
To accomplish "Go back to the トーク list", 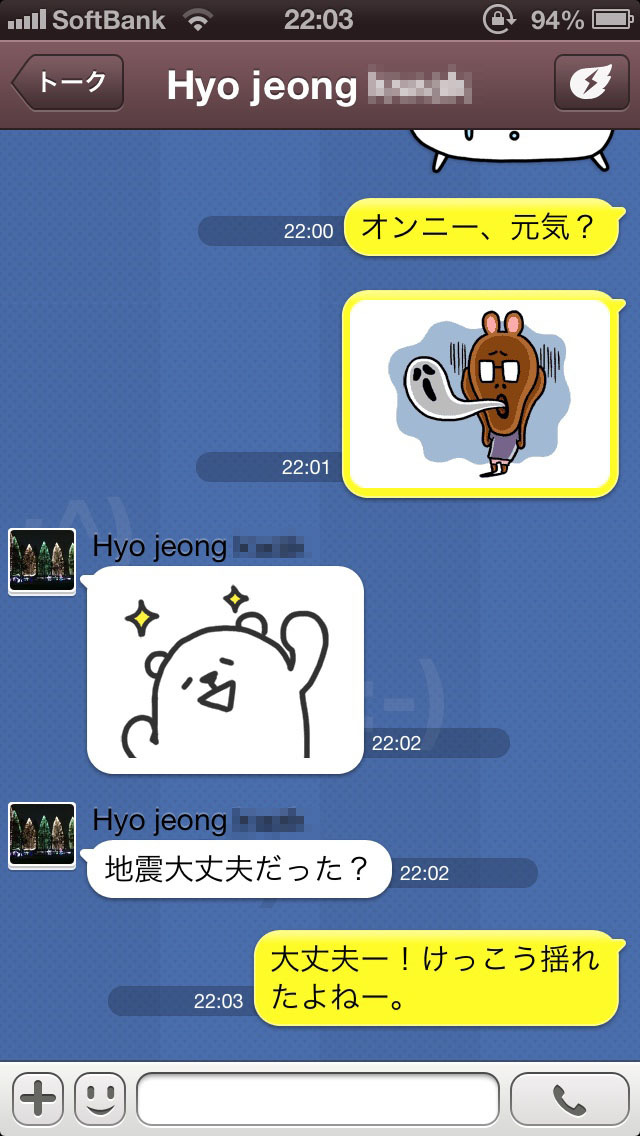I will tap(68, 83).
